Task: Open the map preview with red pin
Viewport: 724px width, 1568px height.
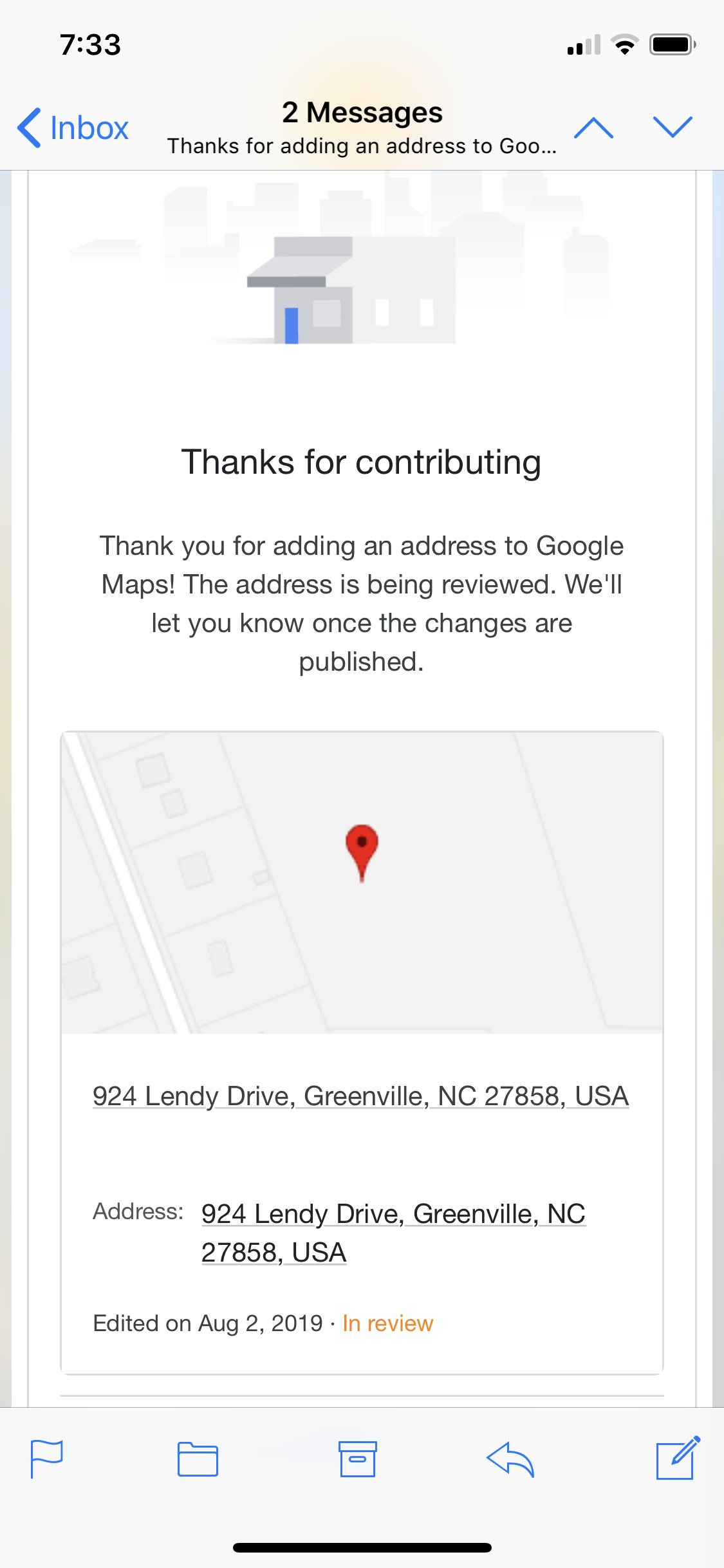Action: tap(362, 882)
